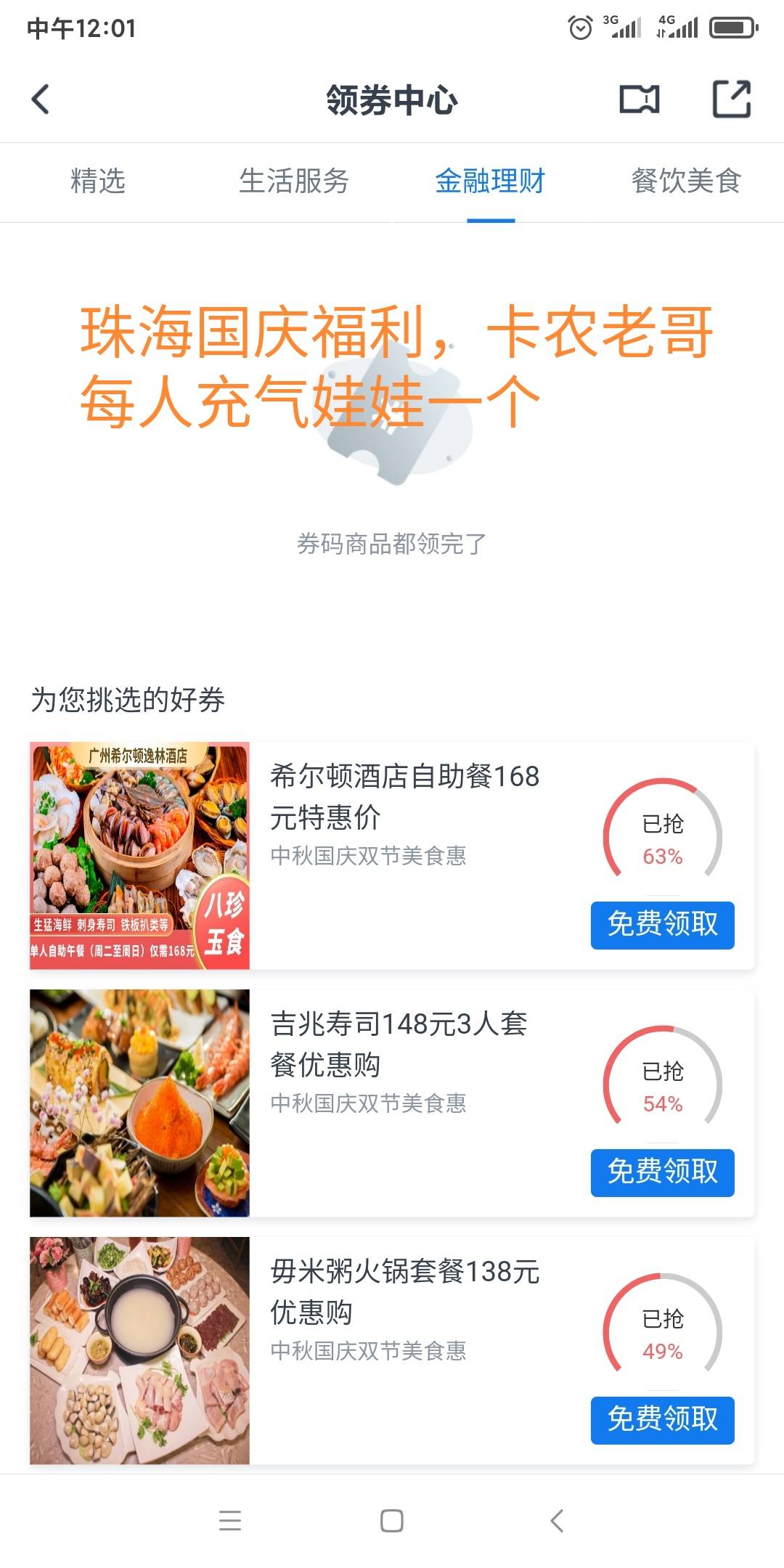Image resolution: width=784 pixels, height=1568 pixels.
Task: Go back from 领券中心
Action: click(x=41, y=99)
